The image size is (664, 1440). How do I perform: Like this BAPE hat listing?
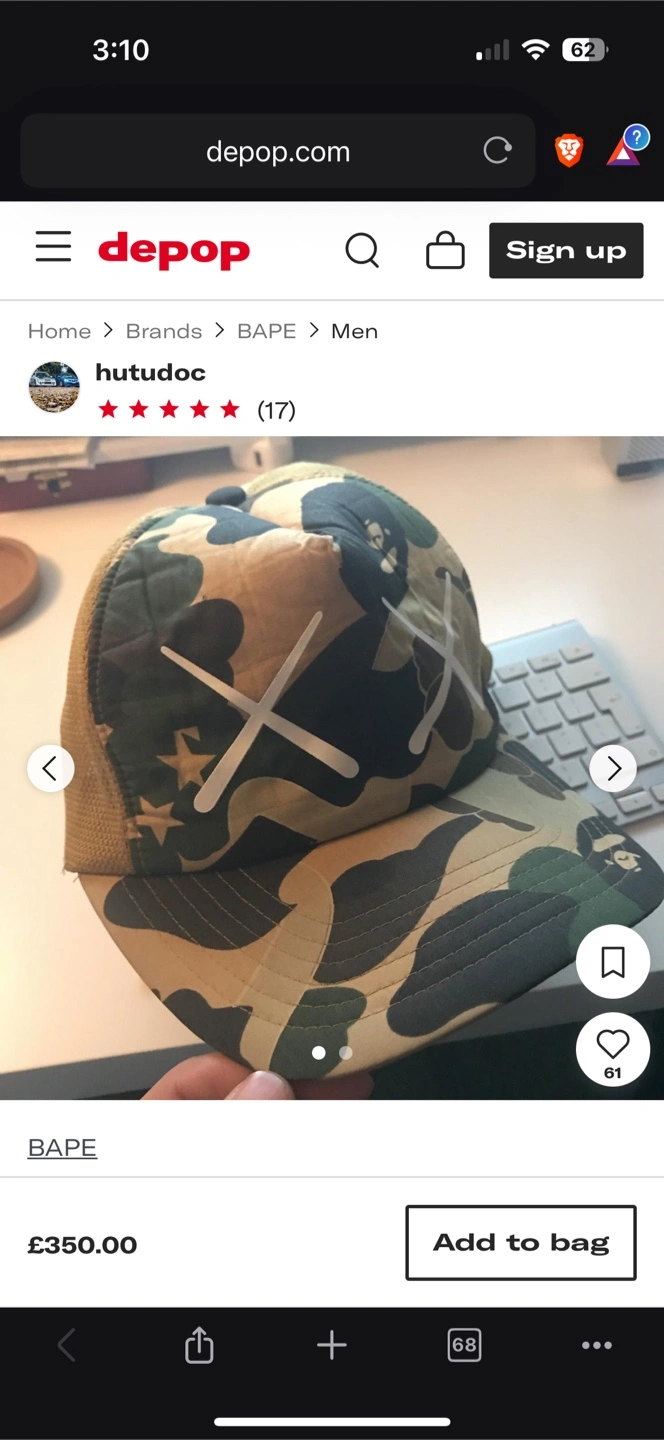613,1049
